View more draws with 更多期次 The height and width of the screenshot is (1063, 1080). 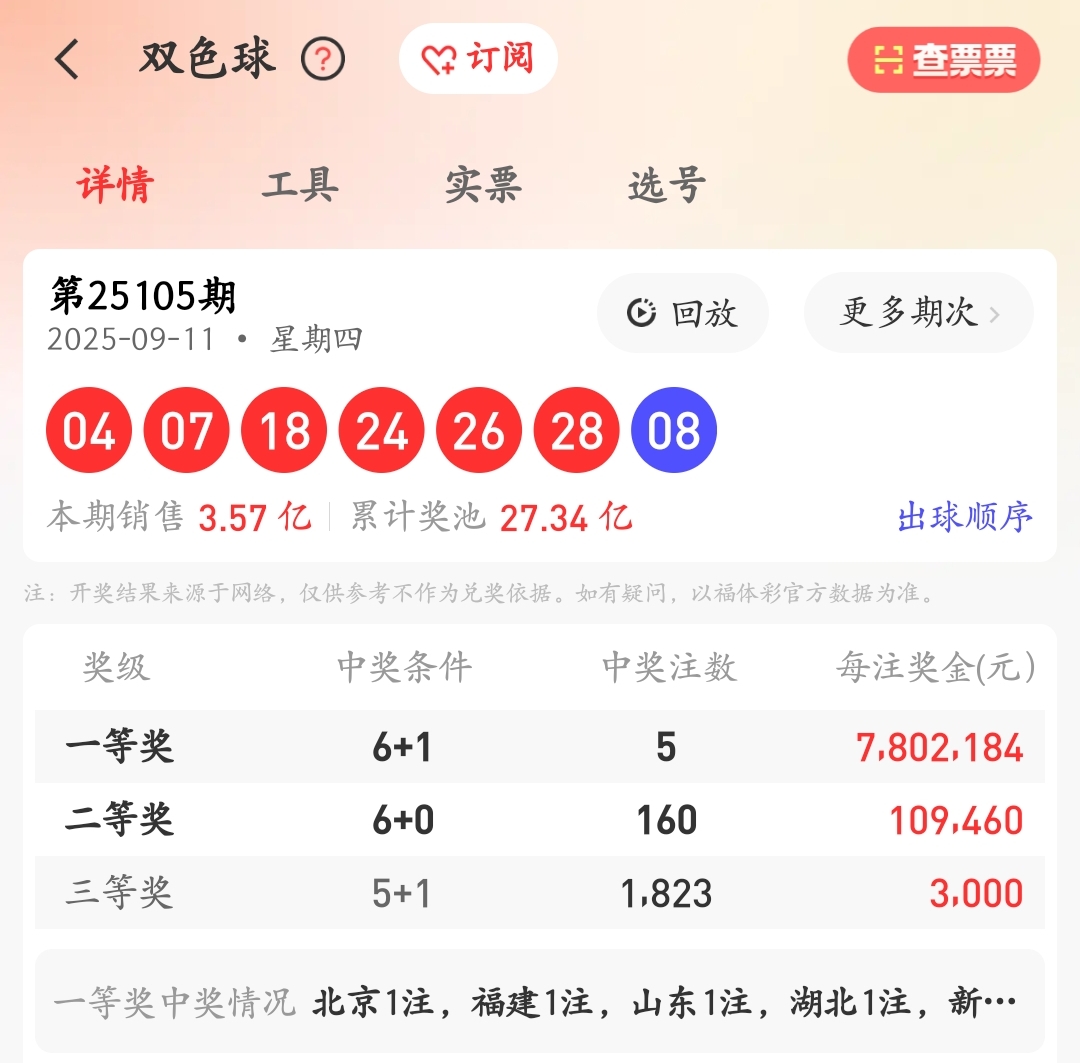[x=918, y=313]
